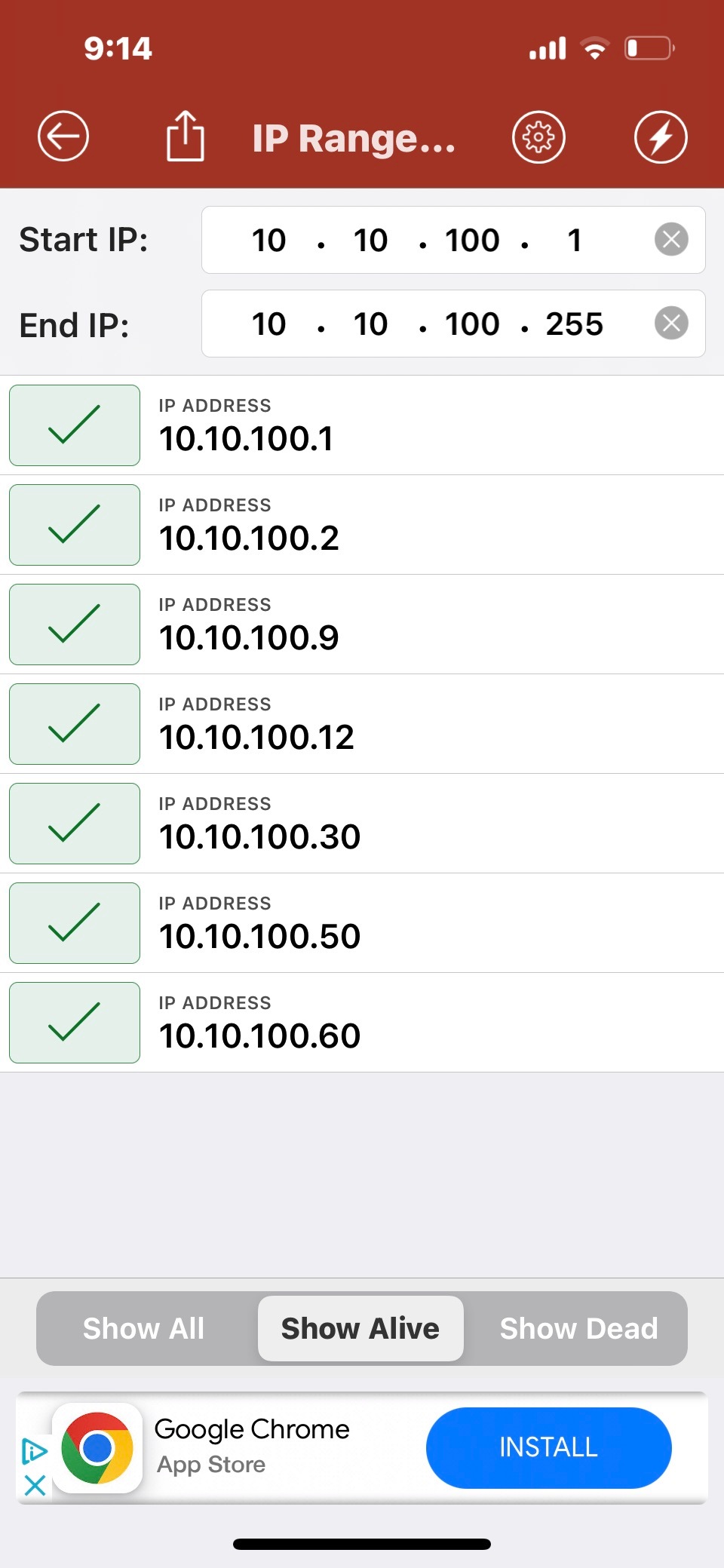
Task: Tap the lightning bolt scan icon
Action: tap(661, 137)
